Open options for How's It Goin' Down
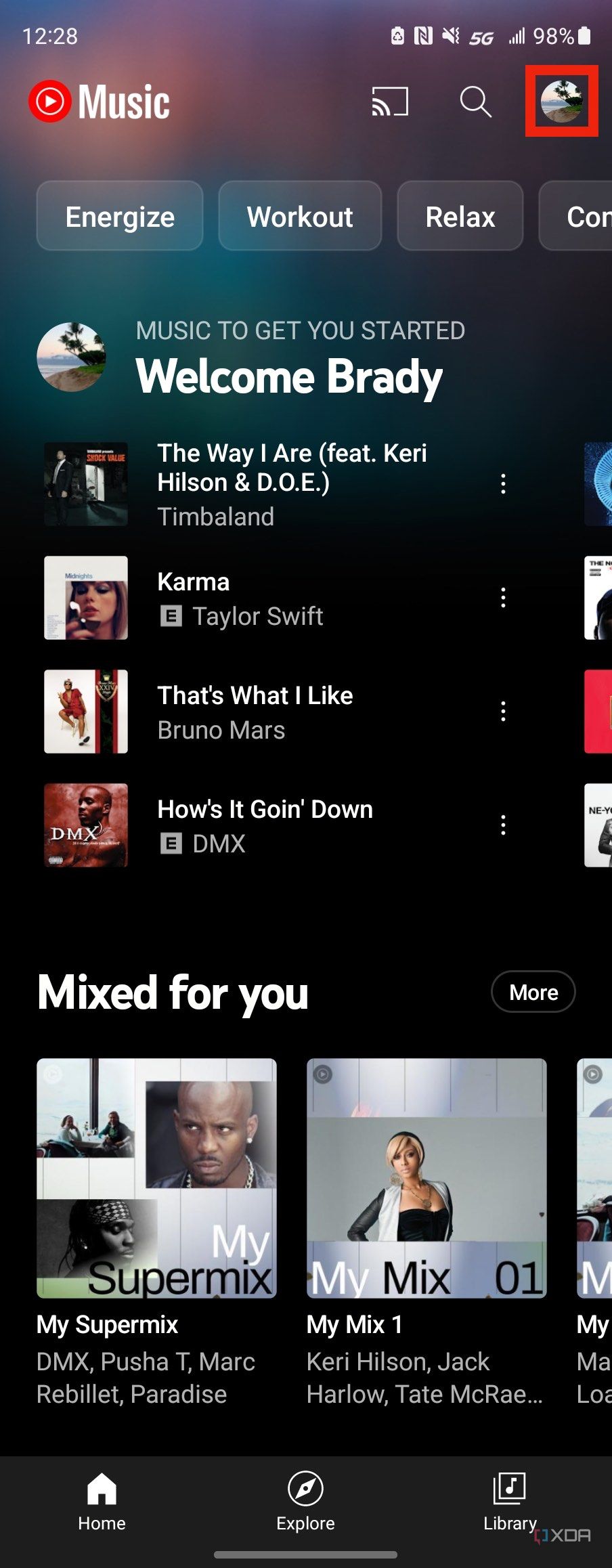Image resolution: width=612 pixels, height=1568 pixels. coord(503,825)
